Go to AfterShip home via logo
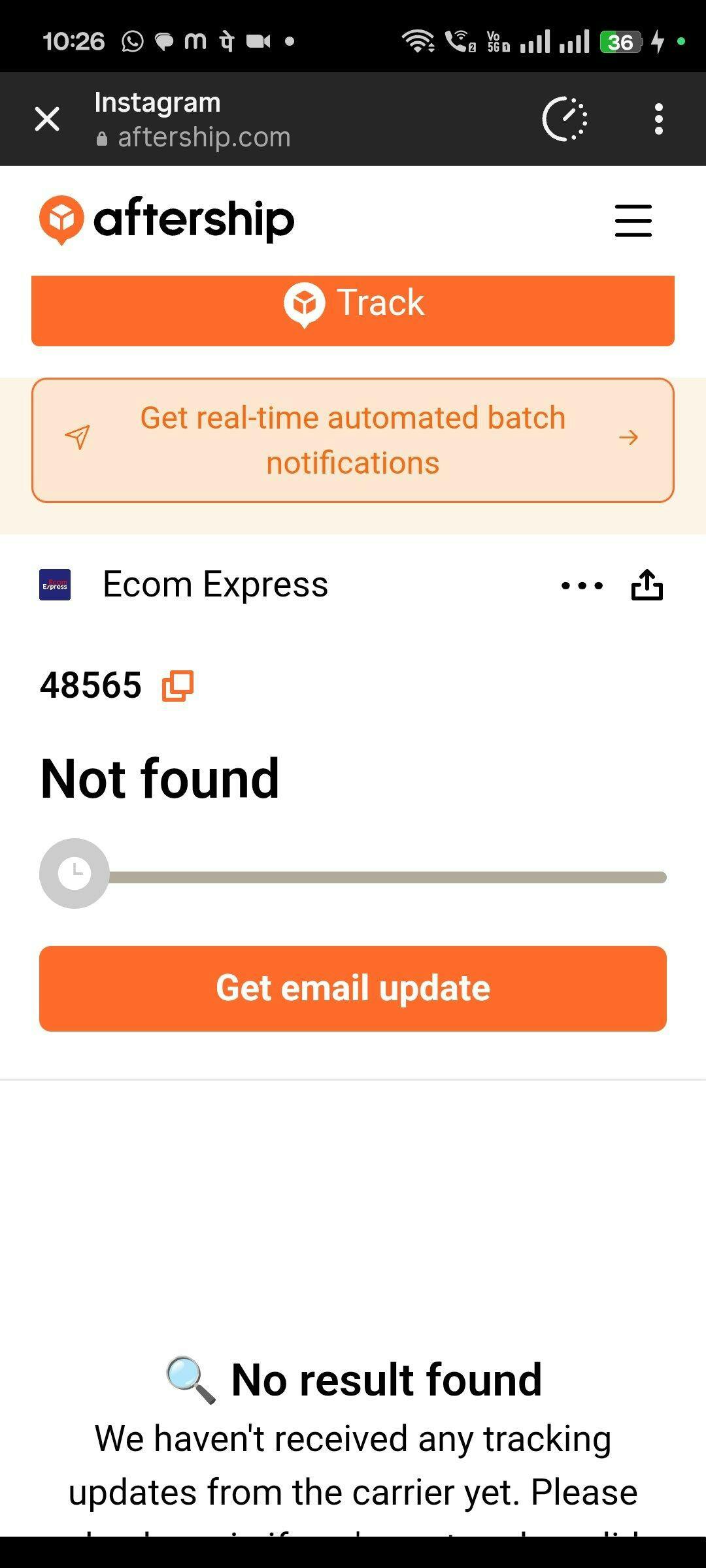Viewport: 706px width, 1568px height. click(x=167, y=220)
